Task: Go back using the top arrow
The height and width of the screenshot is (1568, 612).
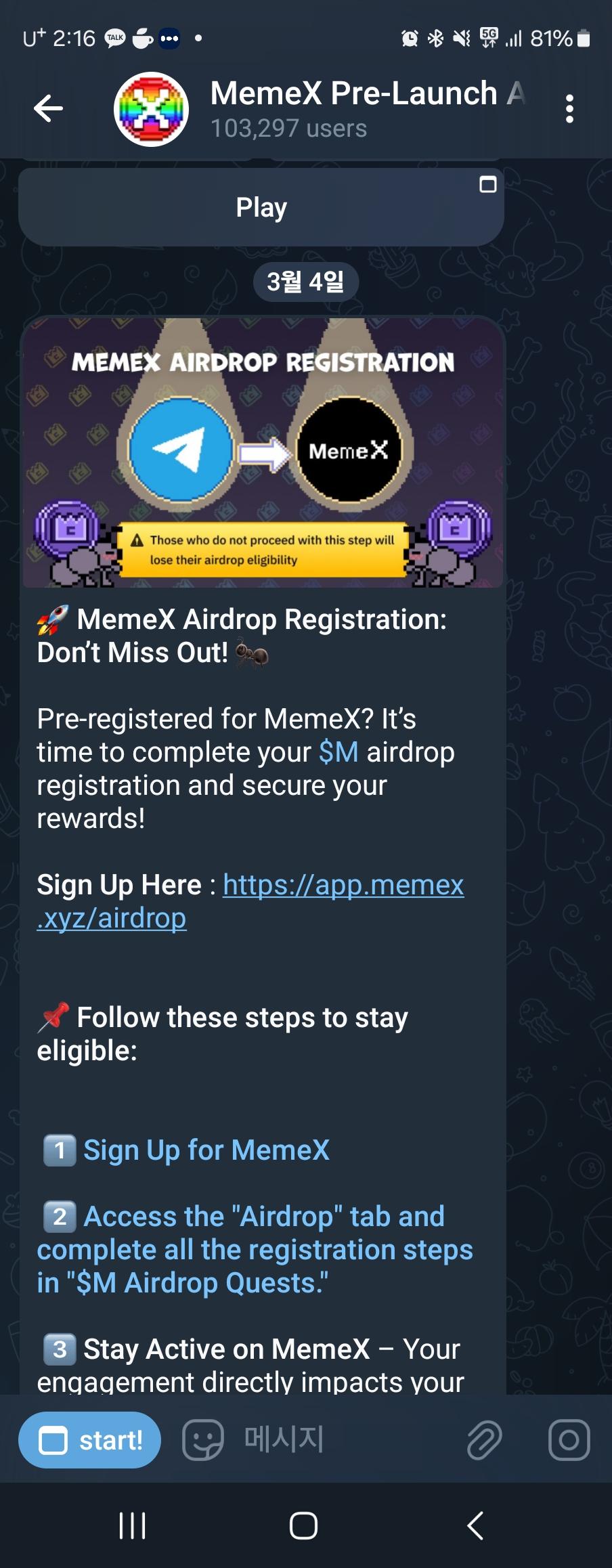Action: pyautogui.click(x=48, y=108)
